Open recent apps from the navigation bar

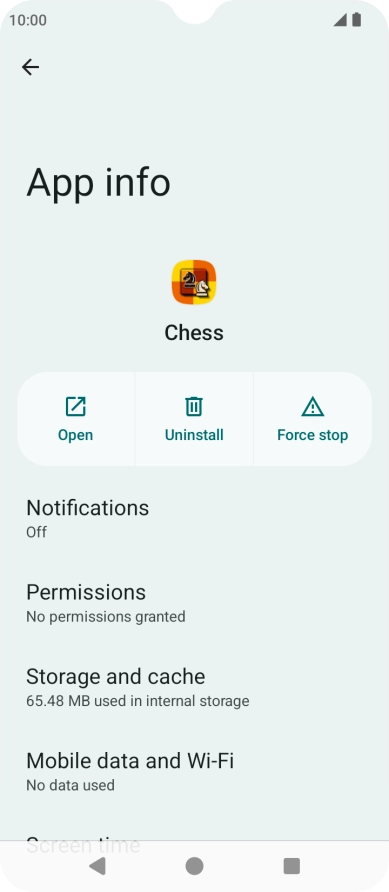292,866
